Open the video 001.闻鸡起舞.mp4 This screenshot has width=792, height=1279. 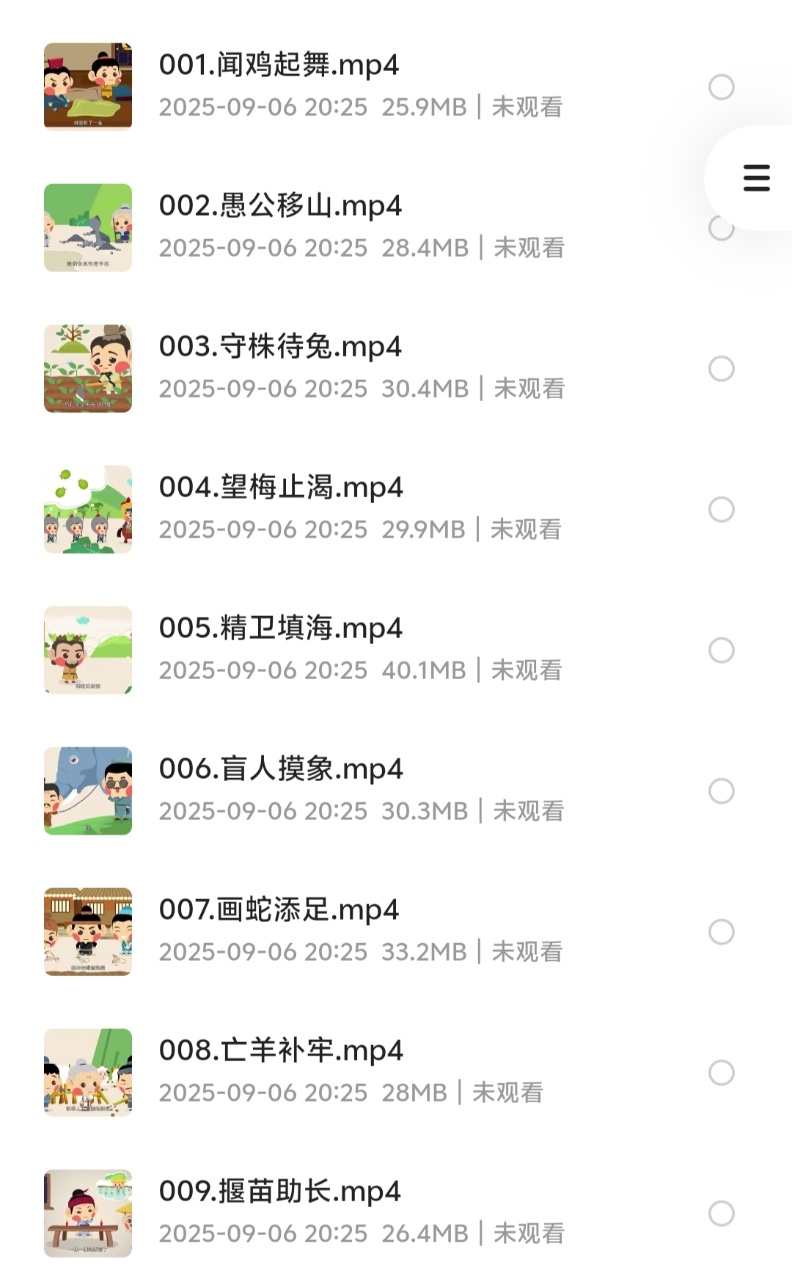[x=279, y=66]
